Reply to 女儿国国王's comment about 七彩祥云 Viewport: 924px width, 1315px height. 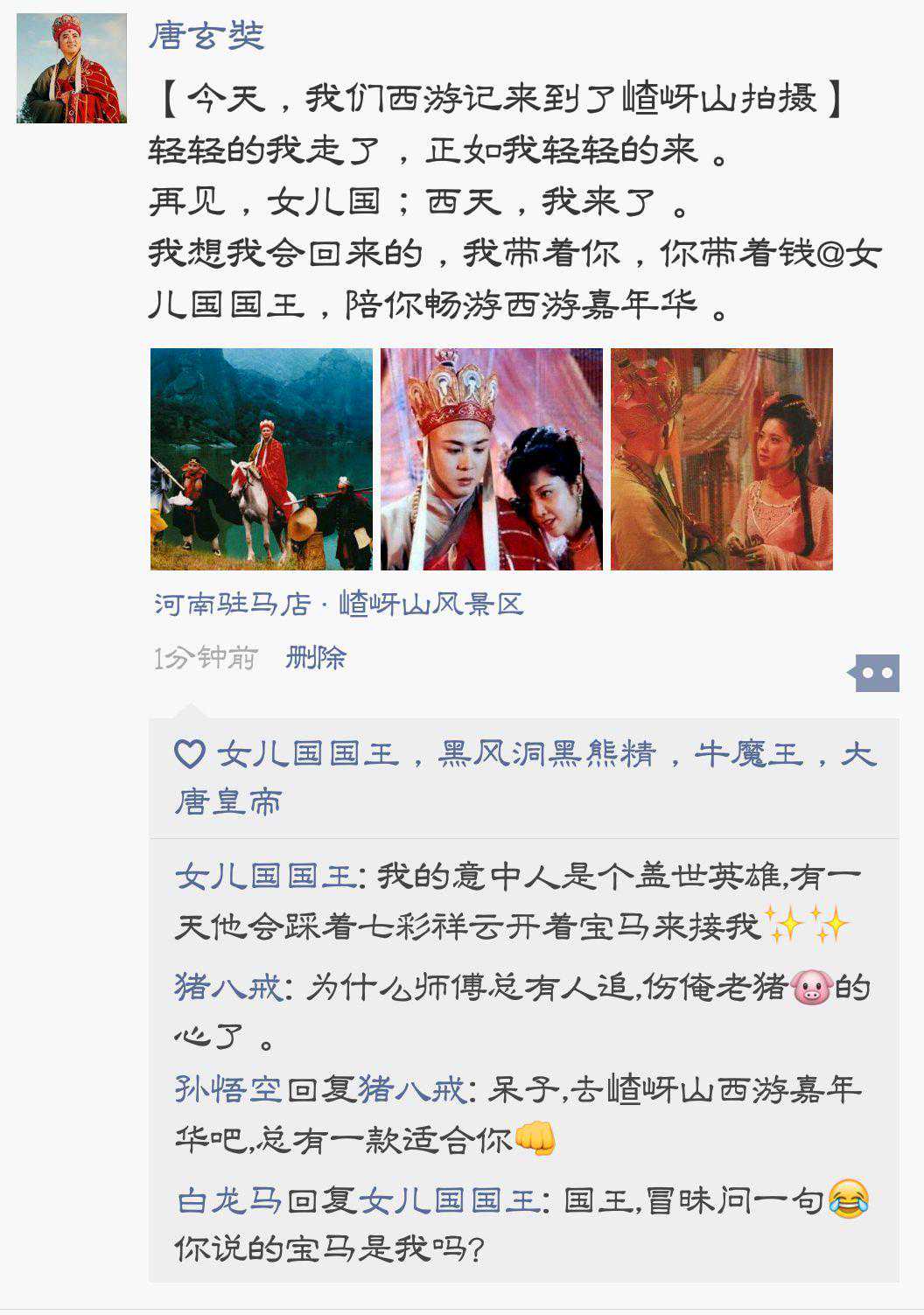click(x=525, y=901)
